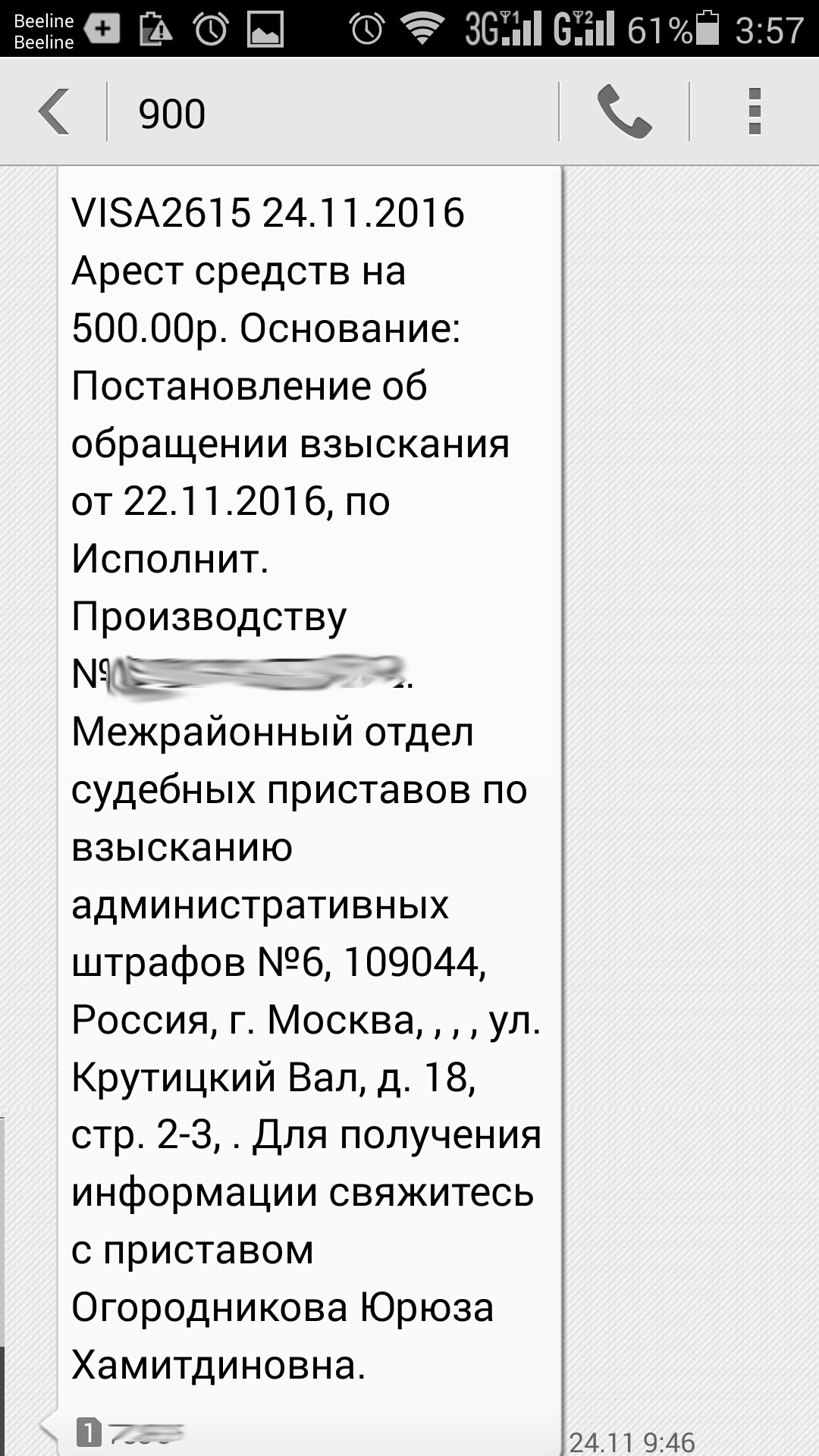The height and width of the screenshot is (1456, 819).
Task: Call the number 900
Action: (624, 112)
